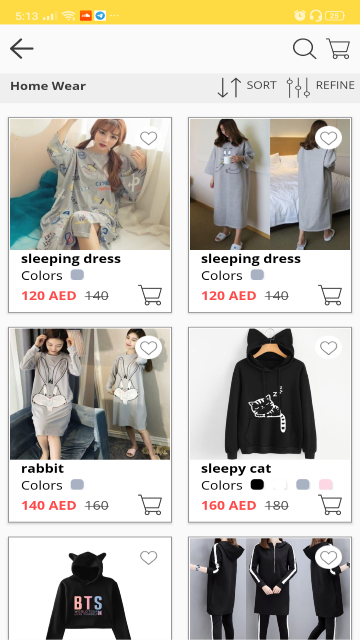Favorite the BTS hoodie

pyautogui.click(x=149, y=558)
